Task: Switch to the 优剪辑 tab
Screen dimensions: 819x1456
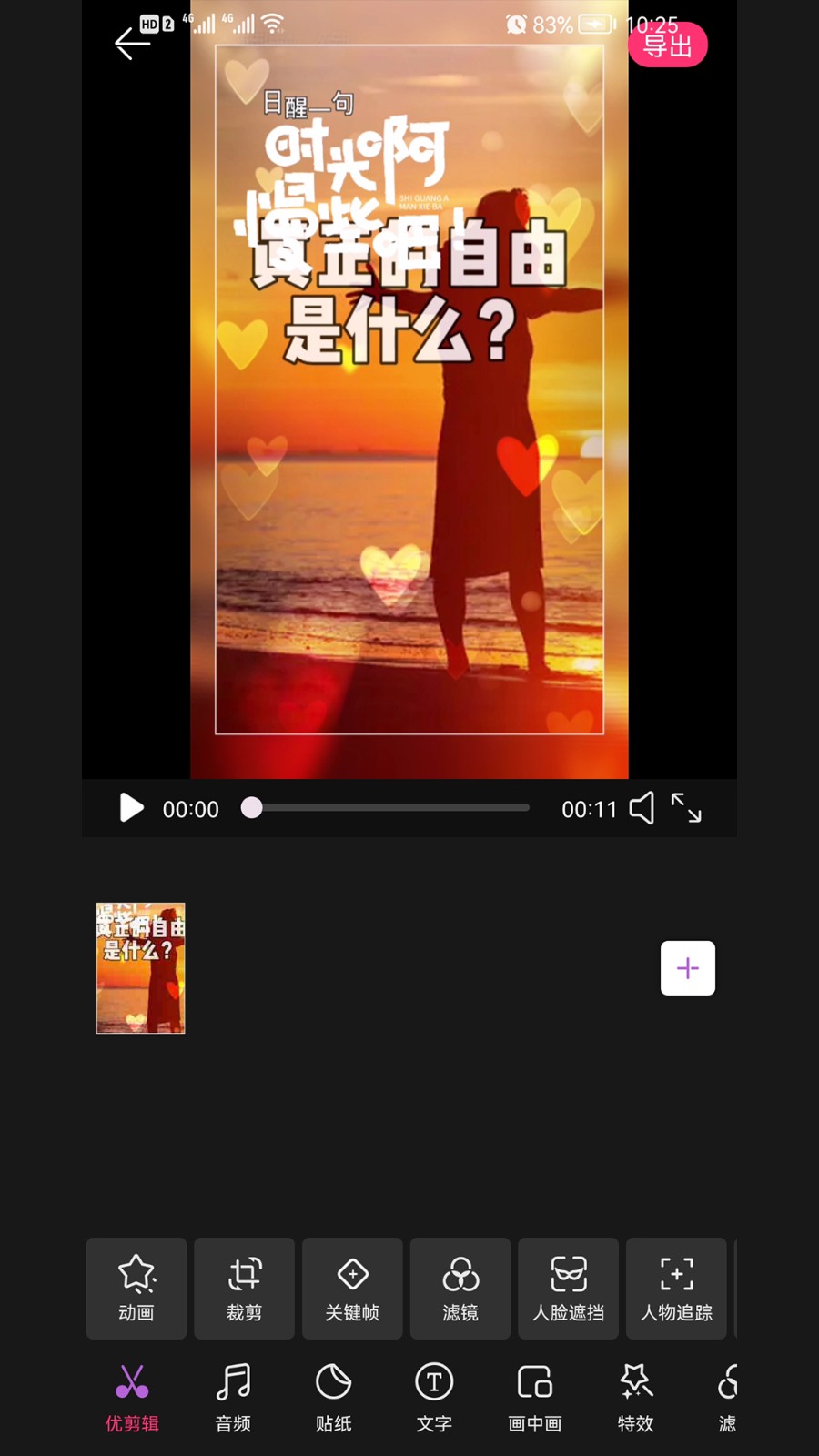Action: (x=132, y=1399)
